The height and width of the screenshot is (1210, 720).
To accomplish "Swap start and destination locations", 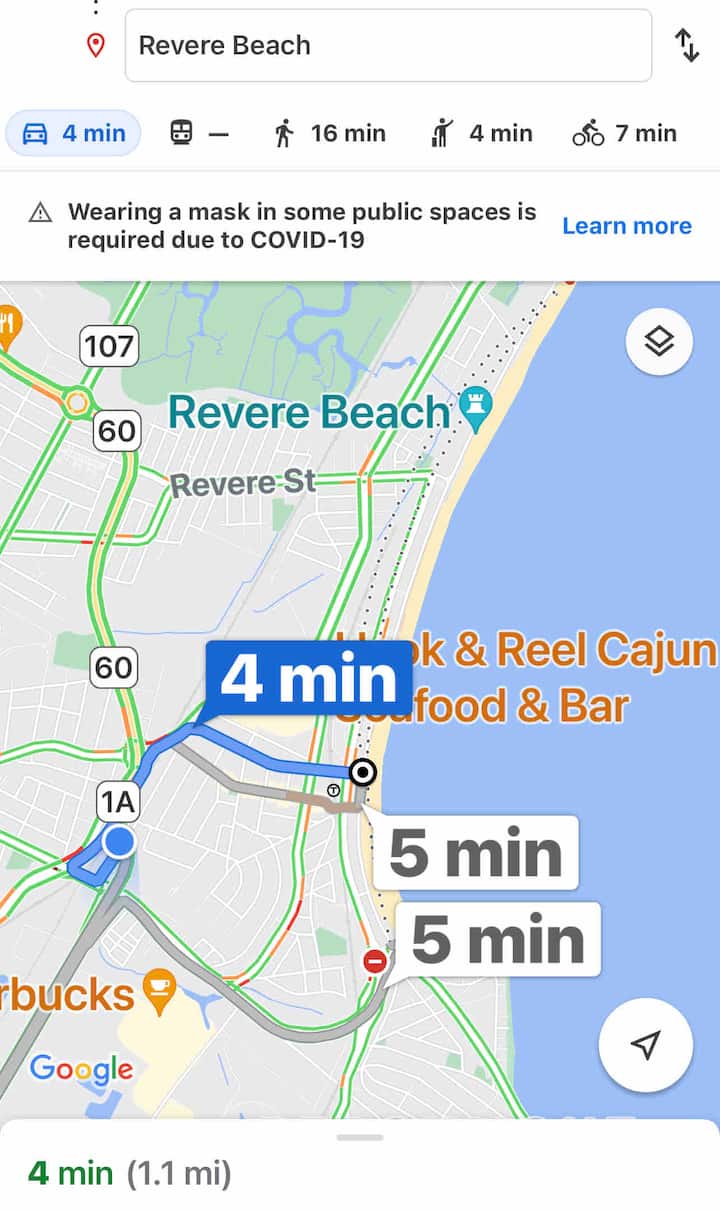I will (x=687, y=46).
